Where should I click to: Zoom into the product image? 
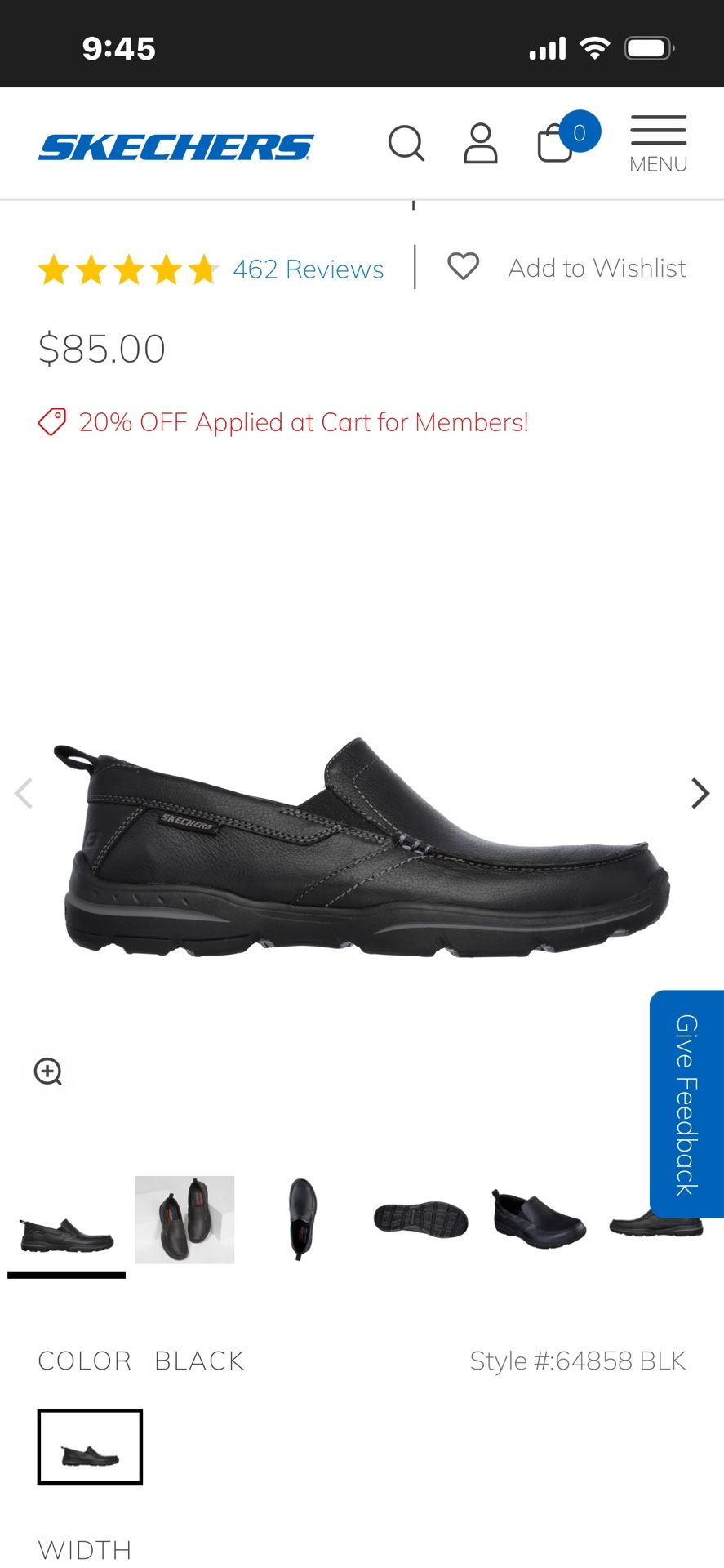48,1071
